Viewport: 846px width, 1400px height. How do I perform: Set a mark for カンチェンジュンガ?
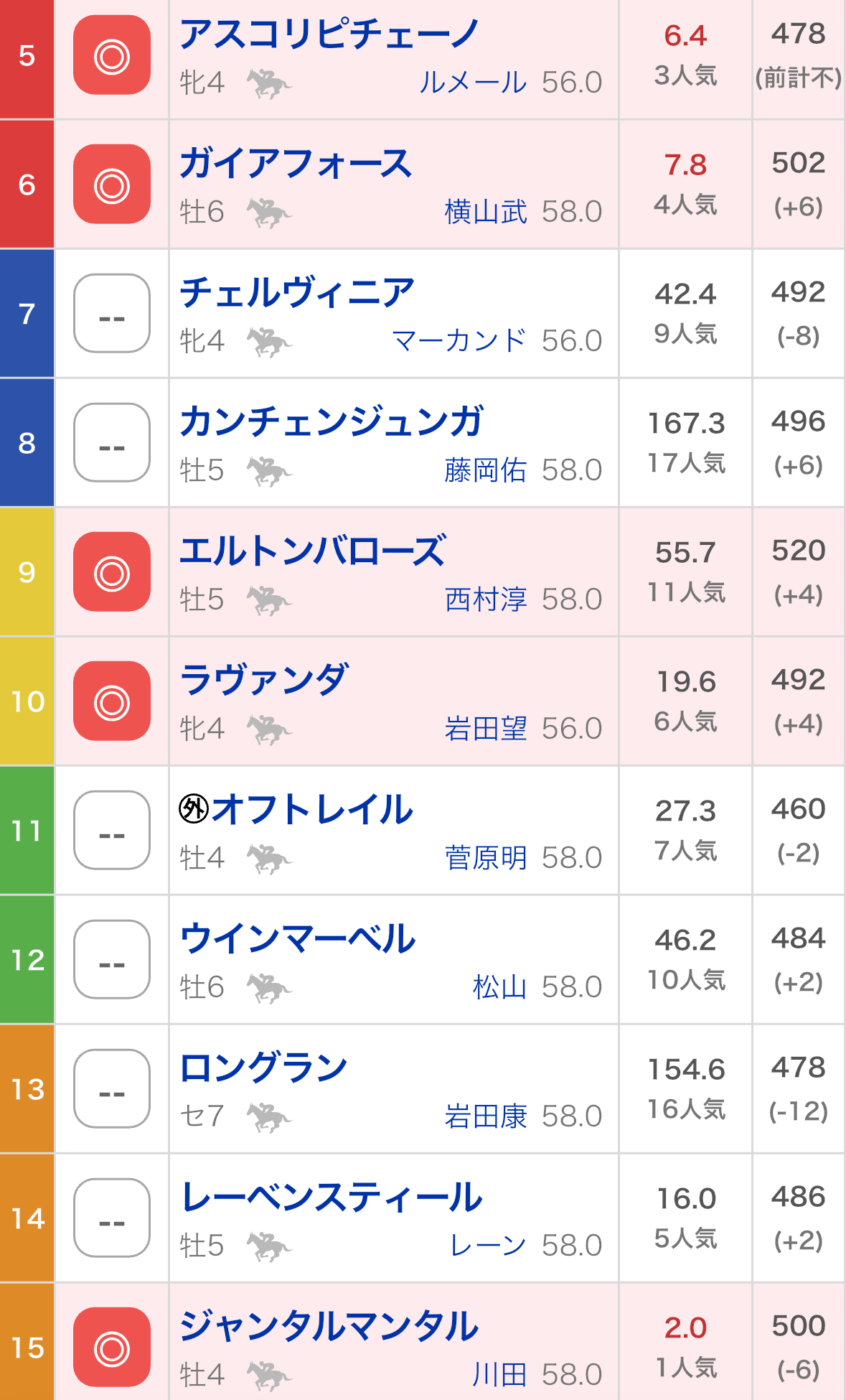coord(112,443)
